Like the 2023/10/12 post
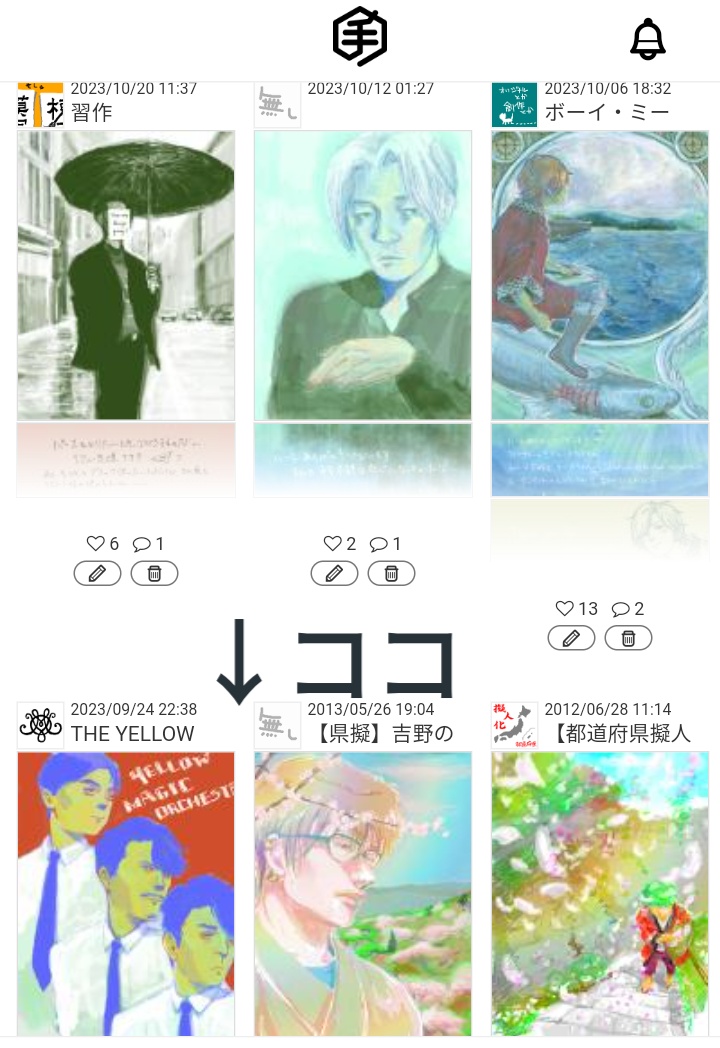This screenshot has width=720, height=1048. pos(333,544)
